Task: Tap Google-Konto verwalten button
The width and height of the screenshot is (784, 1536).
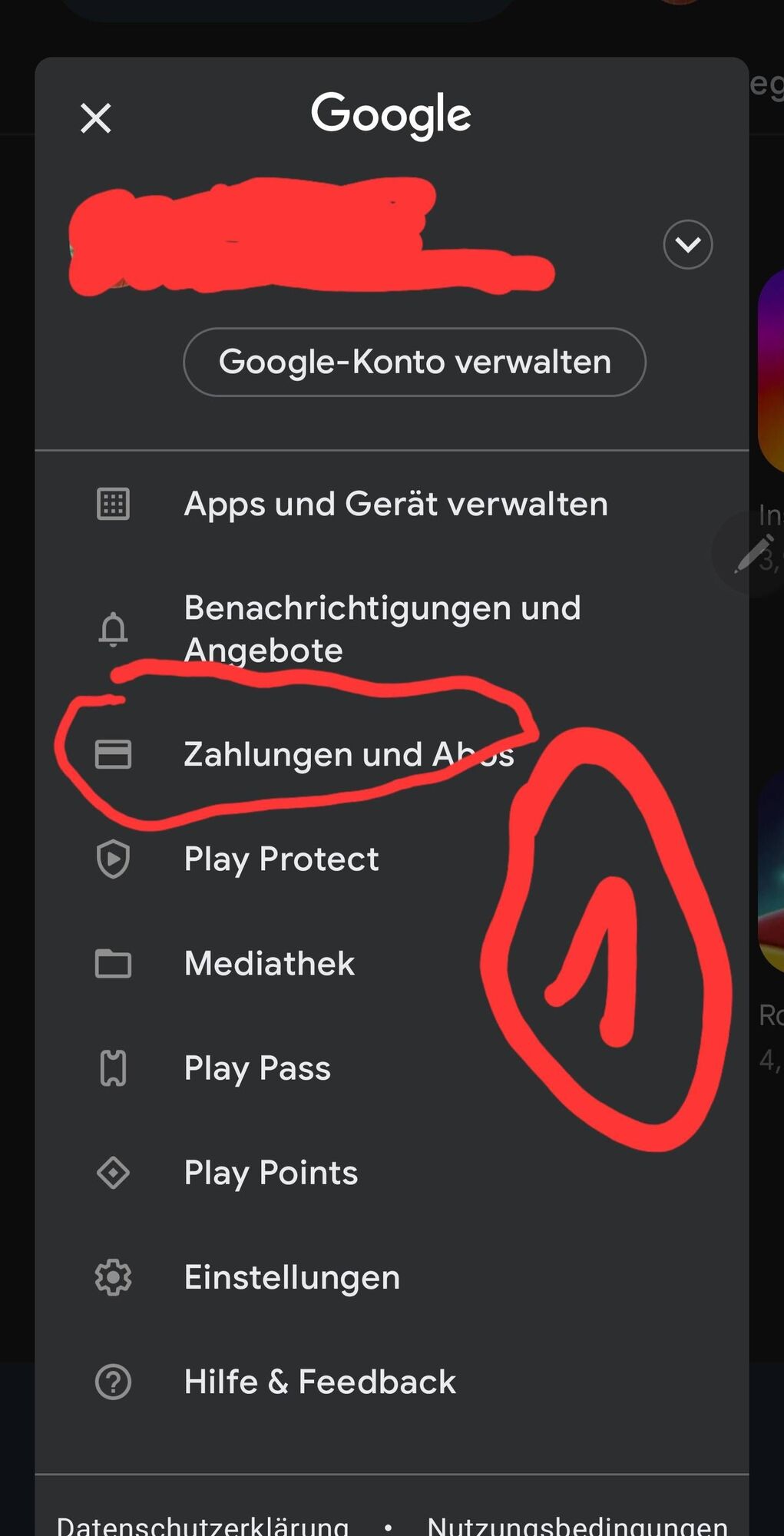Action: [x=415, y=362]
